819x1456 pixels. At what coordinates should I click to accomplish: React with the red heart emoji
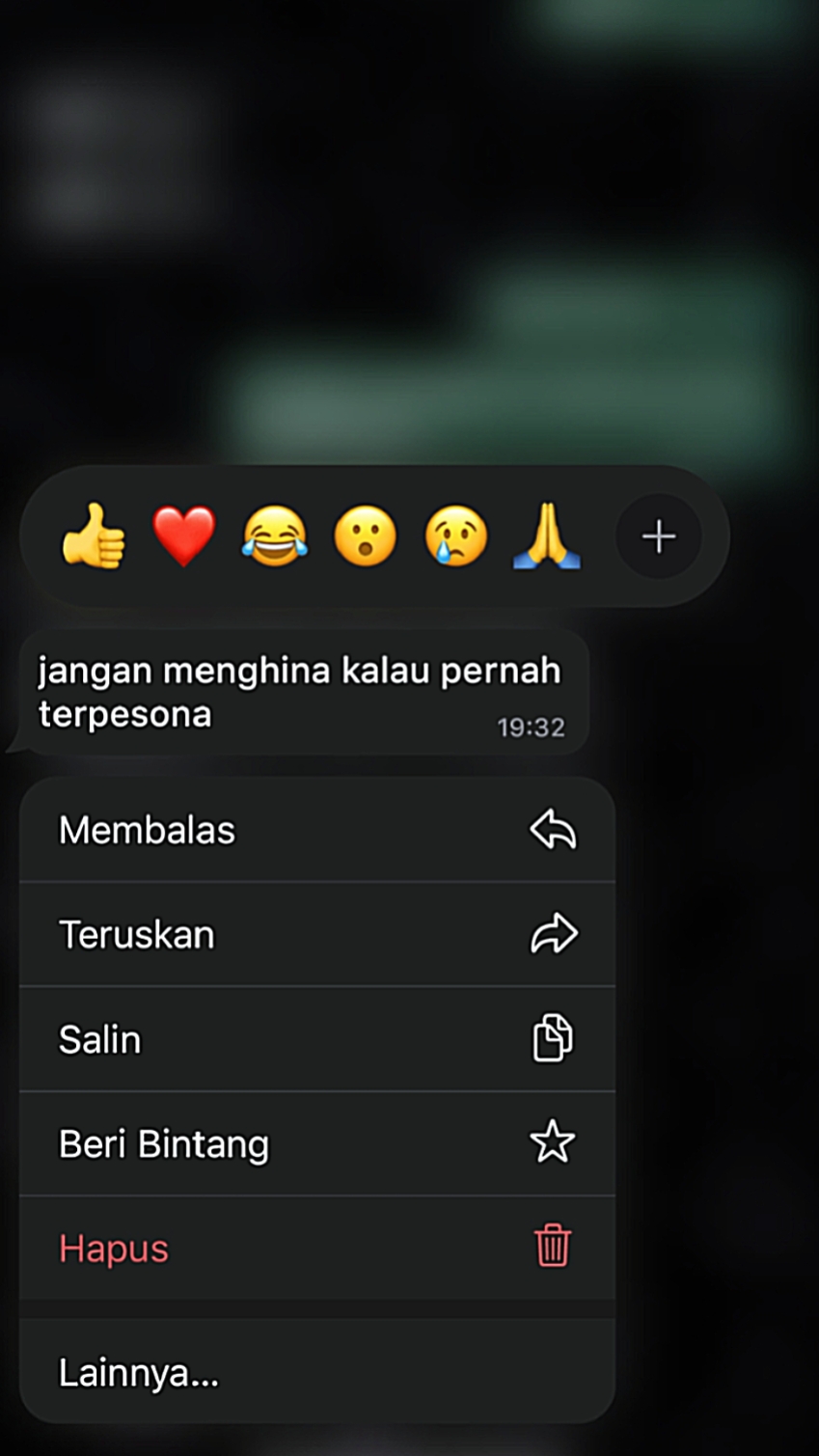pos(183,536)
